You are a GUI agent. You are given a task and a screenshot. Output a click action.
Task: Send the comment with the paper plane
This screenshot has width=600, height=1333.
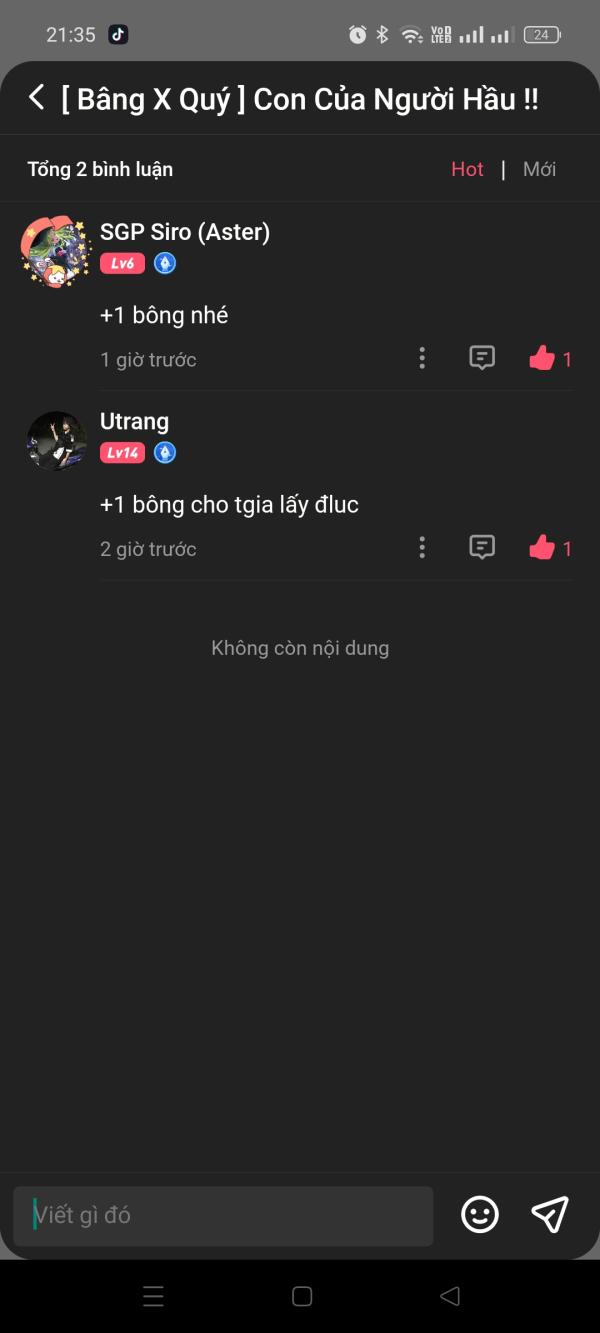coord(550,1214)
